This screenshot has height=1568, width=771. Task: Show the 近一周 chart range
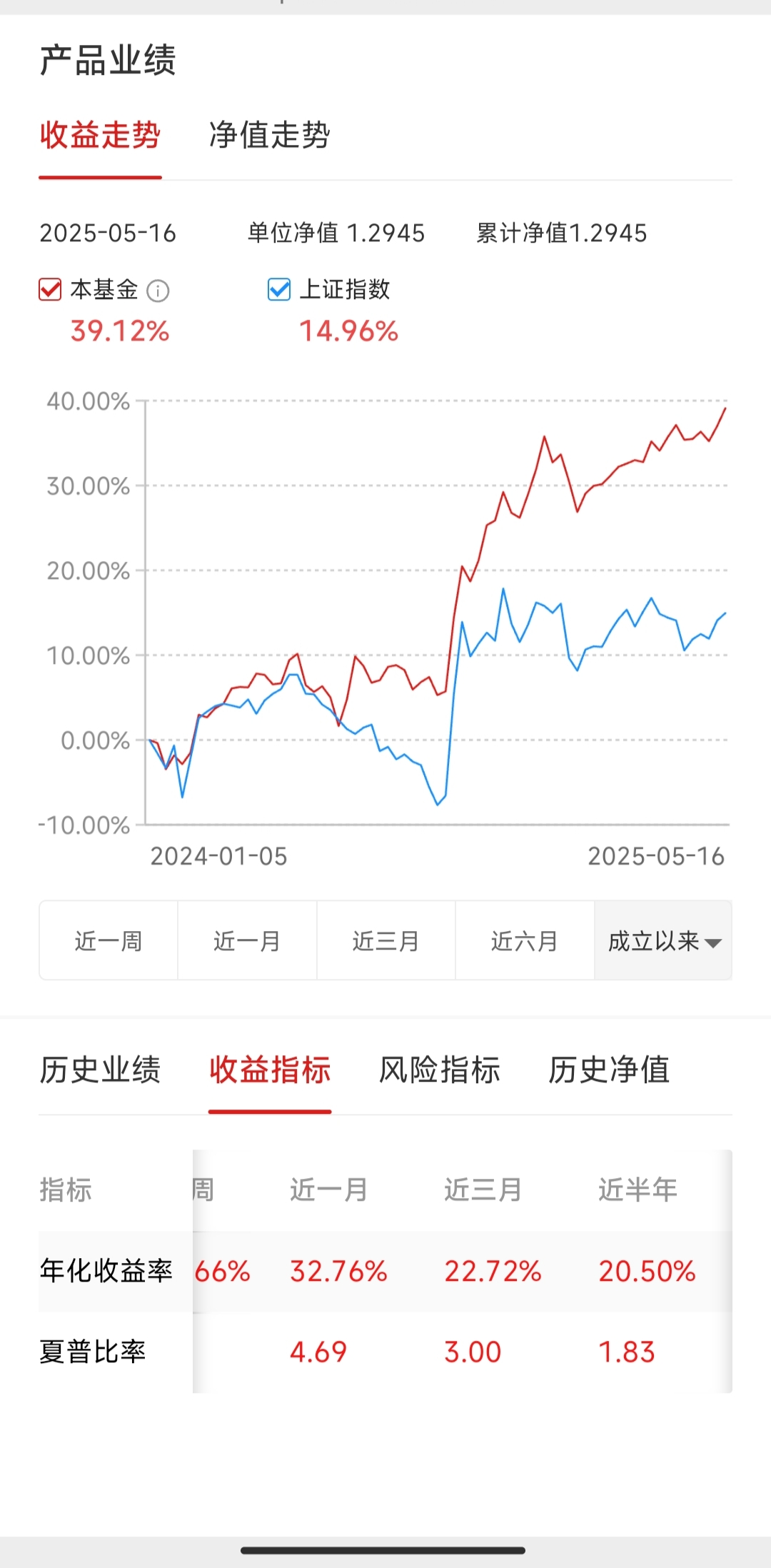coord(109,941)
